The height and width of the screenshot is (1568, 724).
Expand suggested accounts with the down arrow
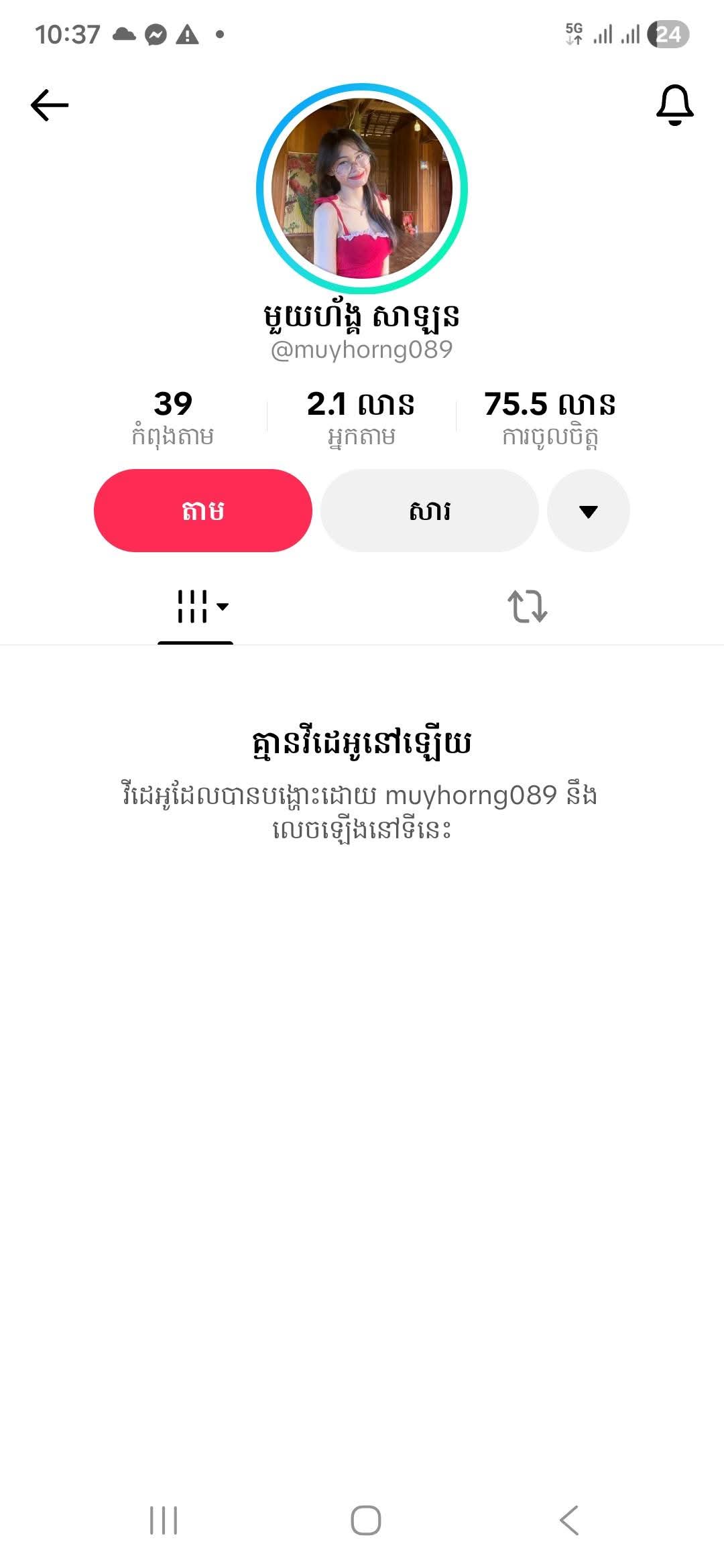click(x=588, y=511)
